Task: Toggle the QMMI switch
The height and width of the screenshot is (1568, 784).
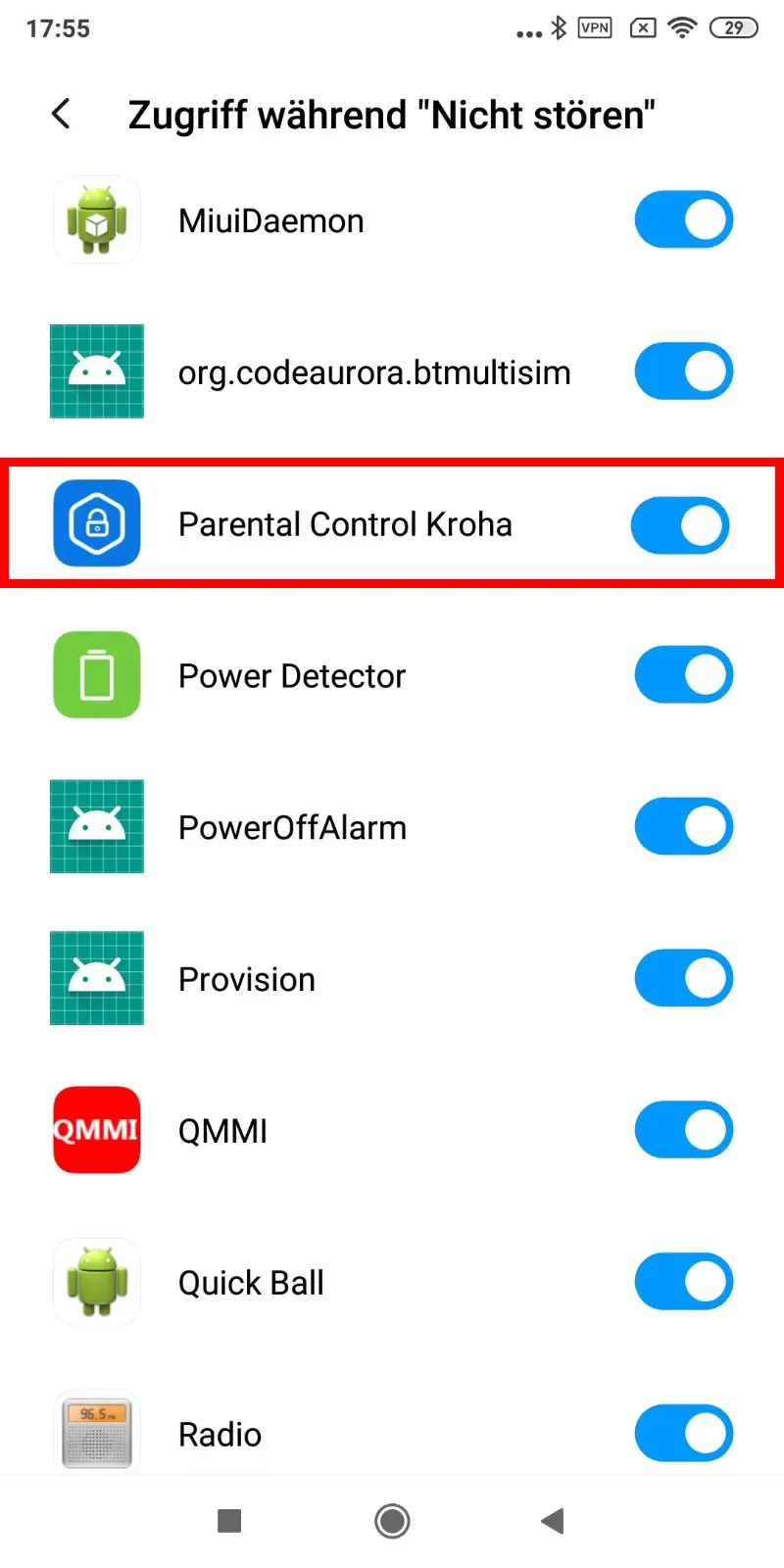Action: (x=683, y=1130)
